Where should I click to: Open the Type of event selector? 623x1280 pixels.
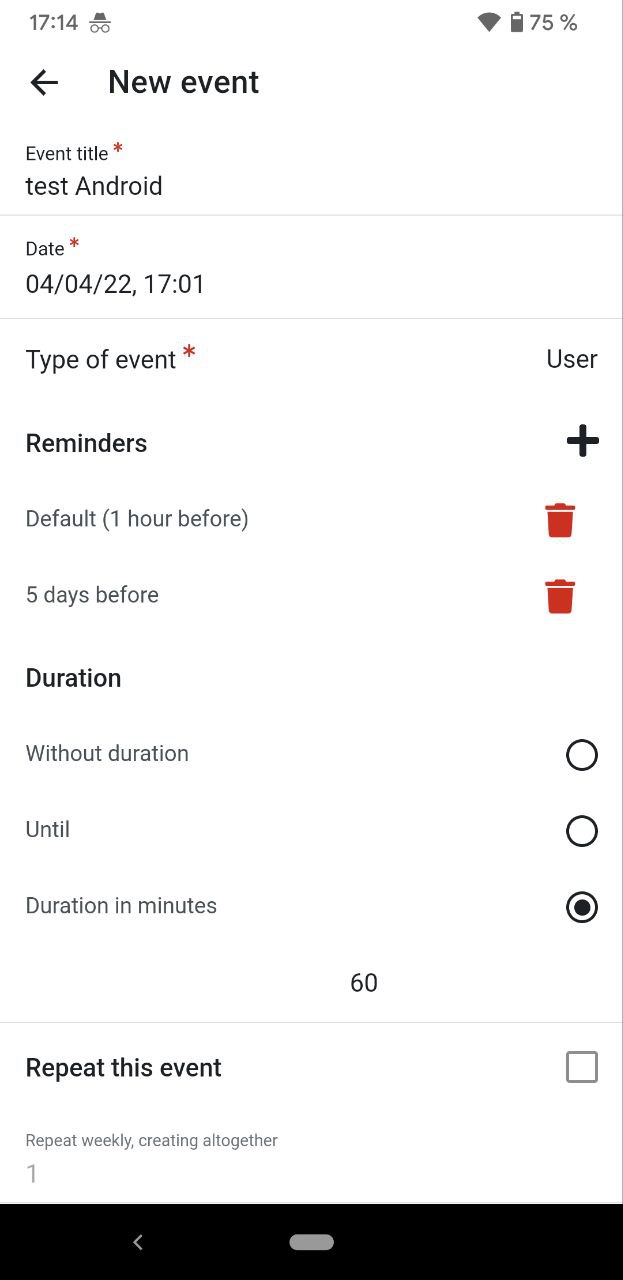click(x=311, y=359)
